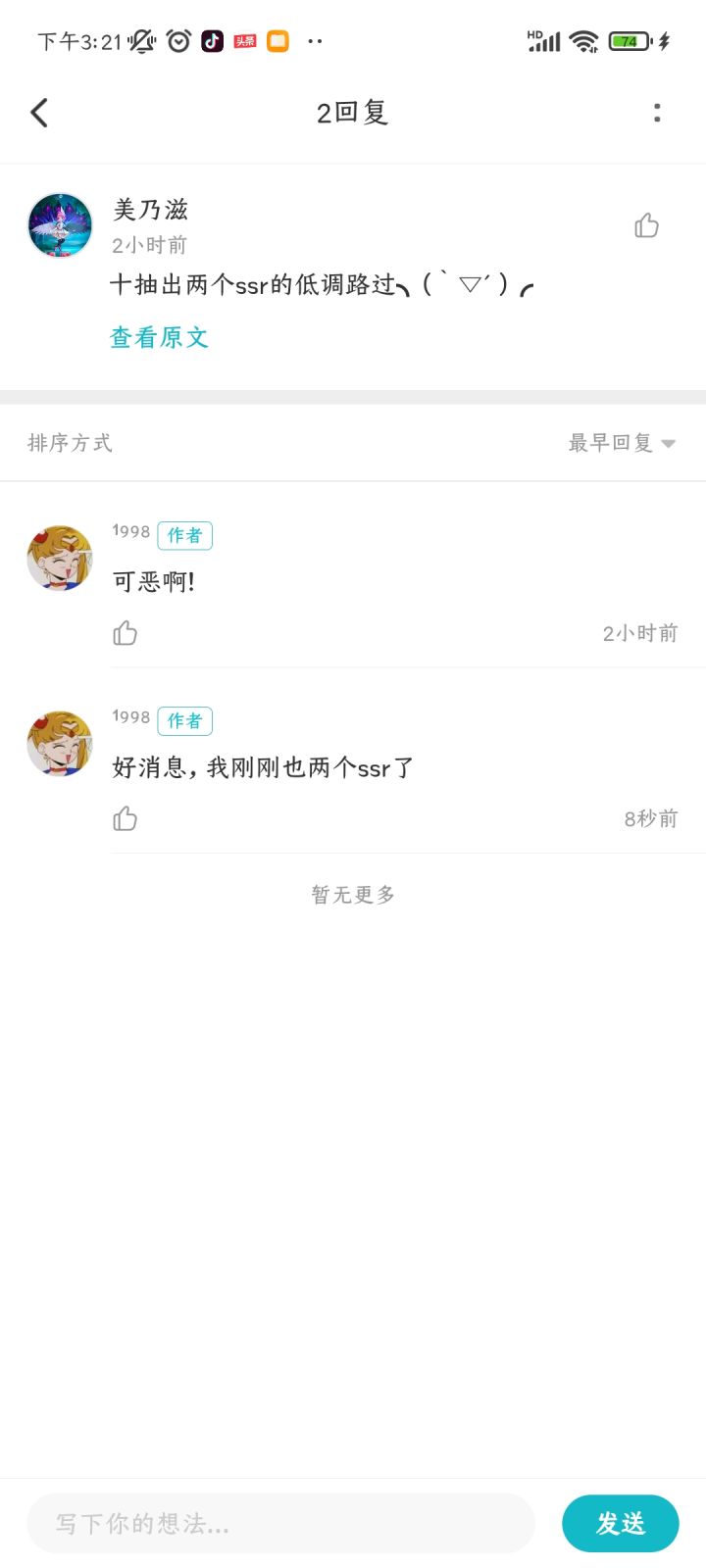Tap the 作者 badge on first reply
Screen dimensions: 706x1568
pos(184,535)
